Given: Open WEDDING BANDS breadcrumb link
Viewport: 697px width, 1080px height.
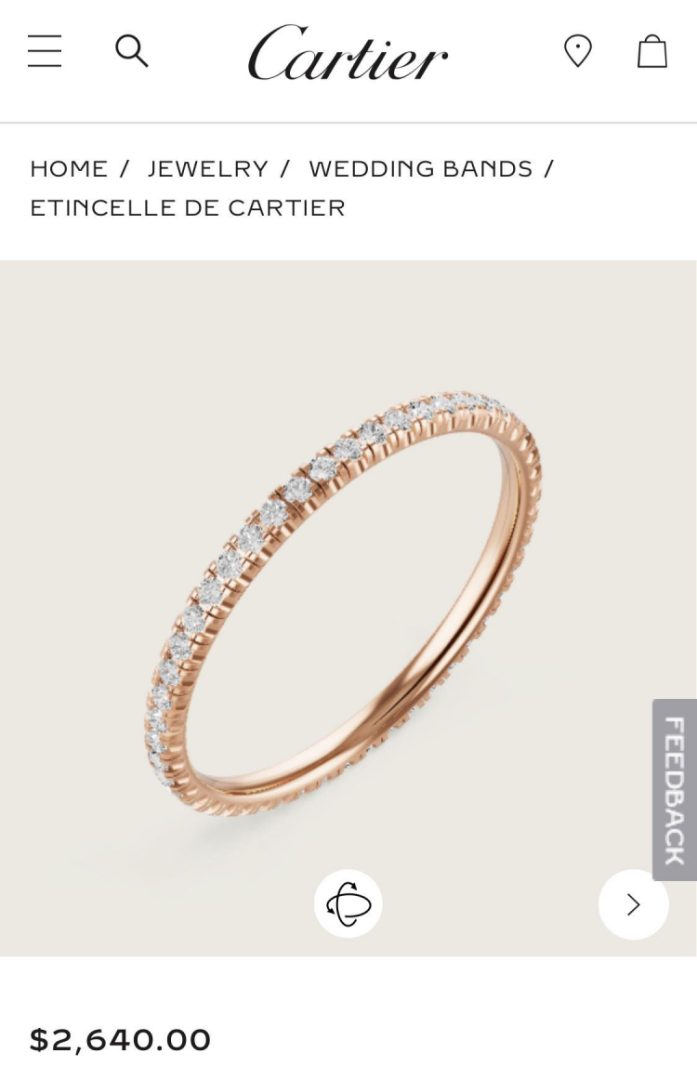Looking at the screenshot, I should 420,169.
